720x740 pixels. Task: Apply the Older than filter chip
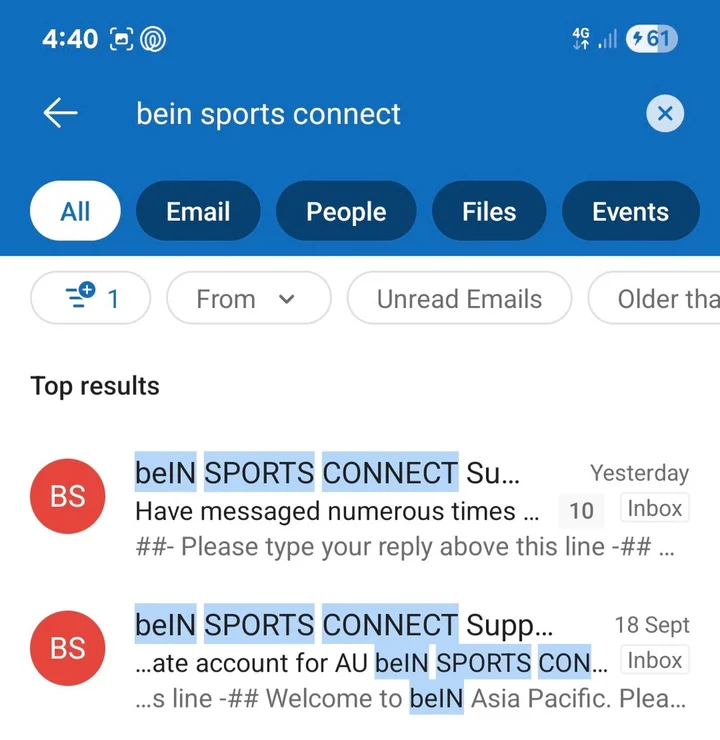(x=660, y=298)
